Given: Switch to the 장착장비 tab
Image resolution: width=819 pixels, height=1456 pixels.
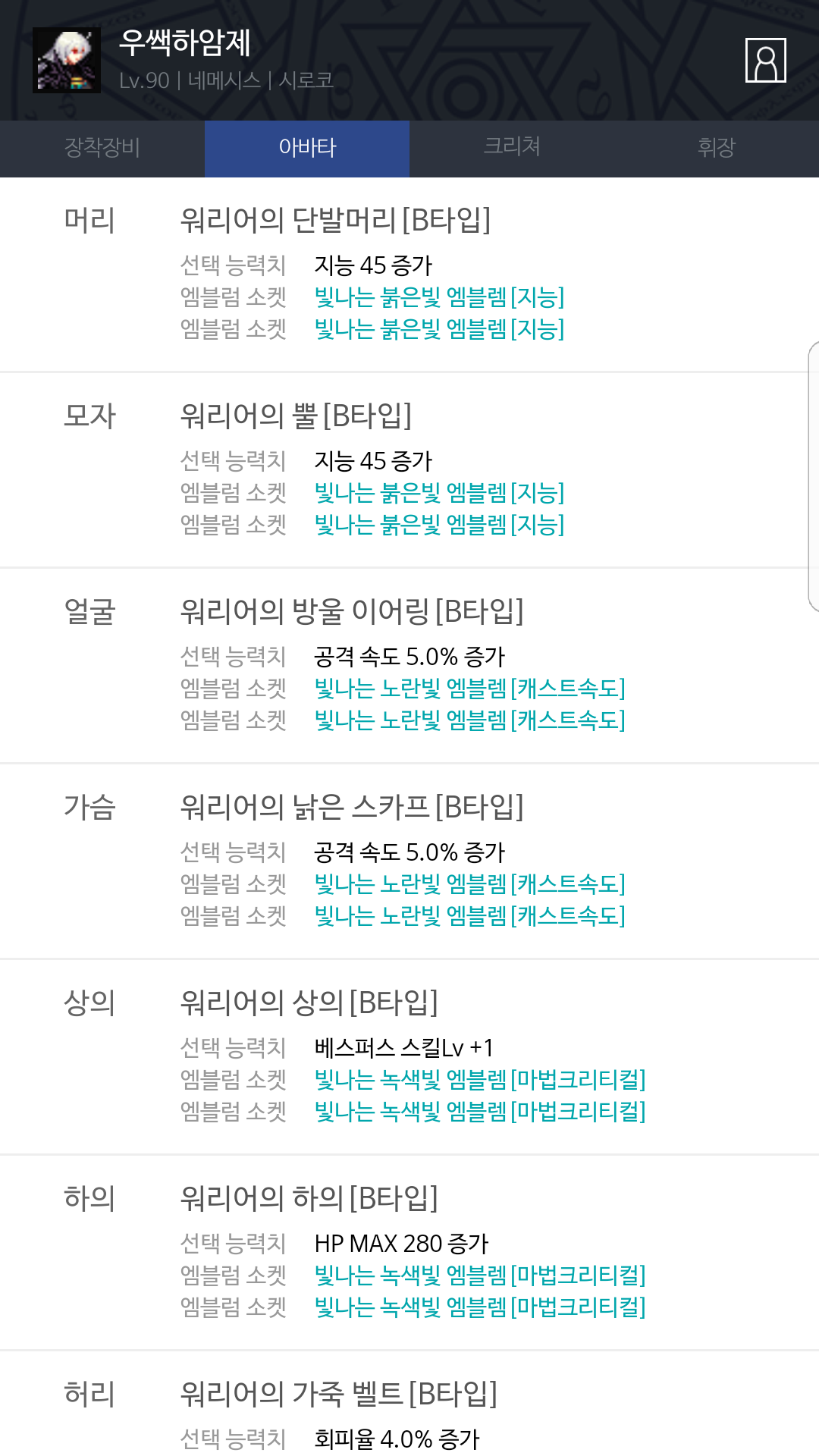Looking at the screenshot, I should point(102,149).
